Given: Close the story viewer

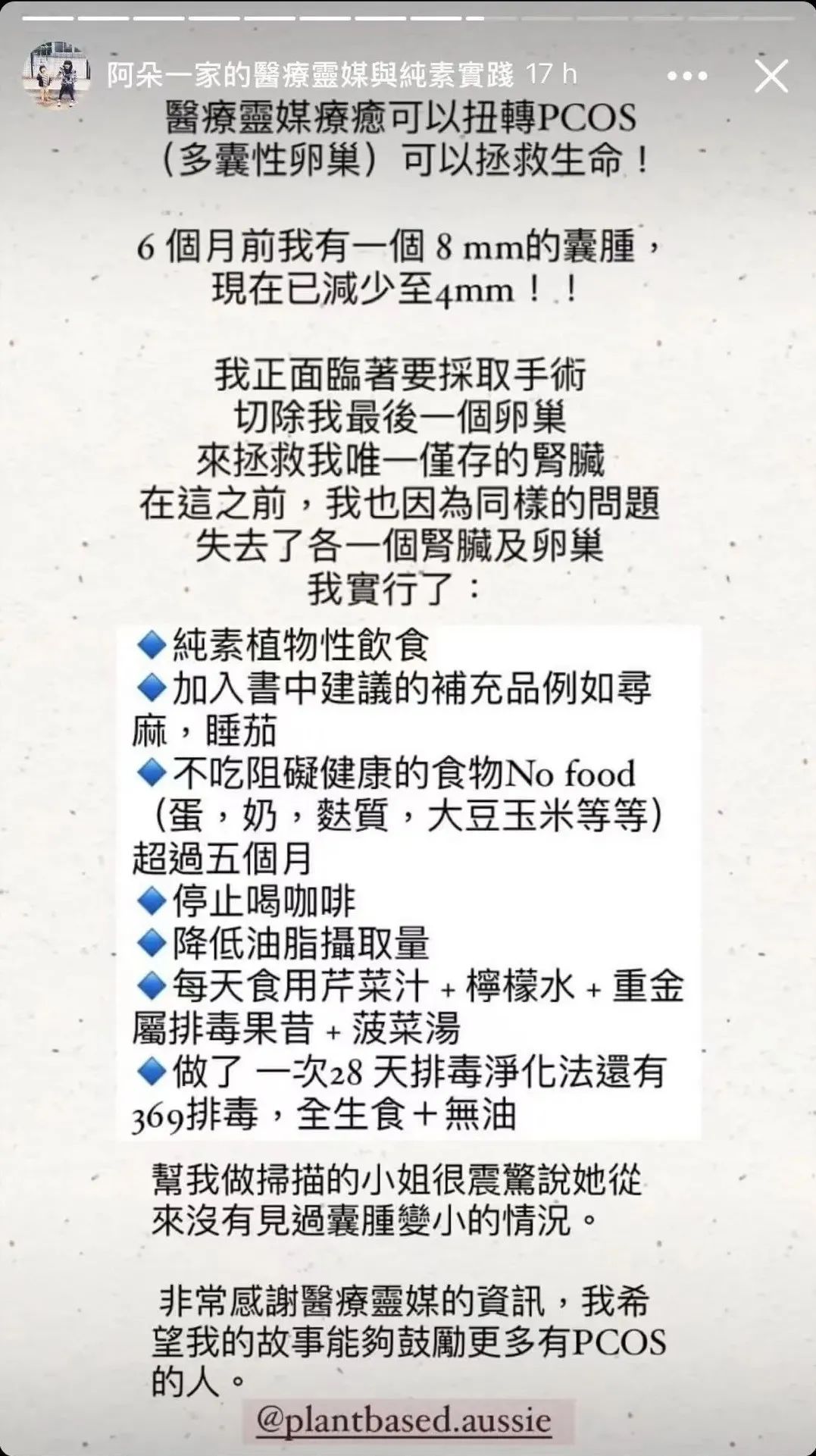Looking at the screenshot, I should 771,76.
